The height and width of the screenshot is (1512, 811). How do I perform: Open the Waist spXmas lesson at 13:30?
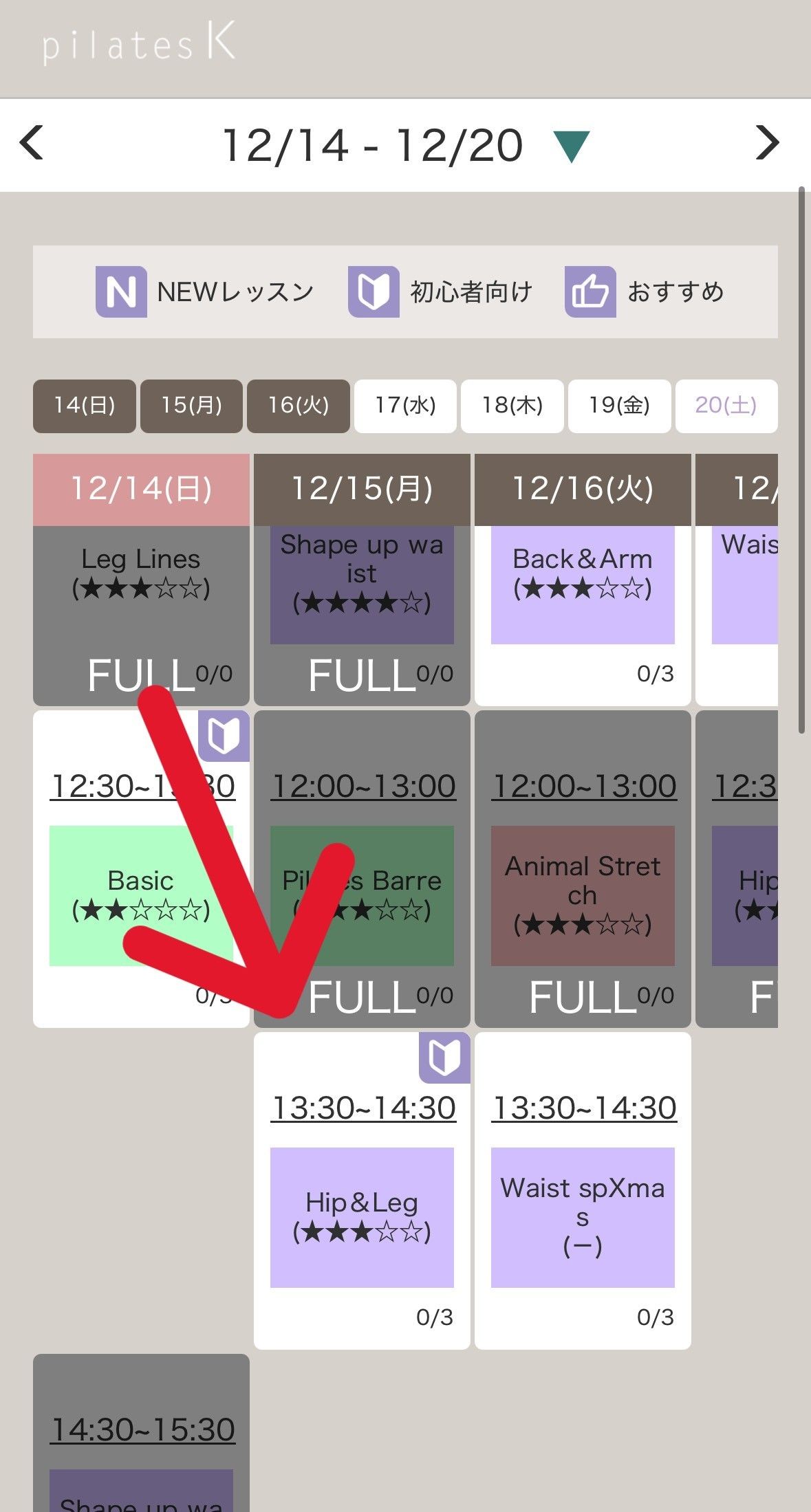click(x=583, y=1217)
